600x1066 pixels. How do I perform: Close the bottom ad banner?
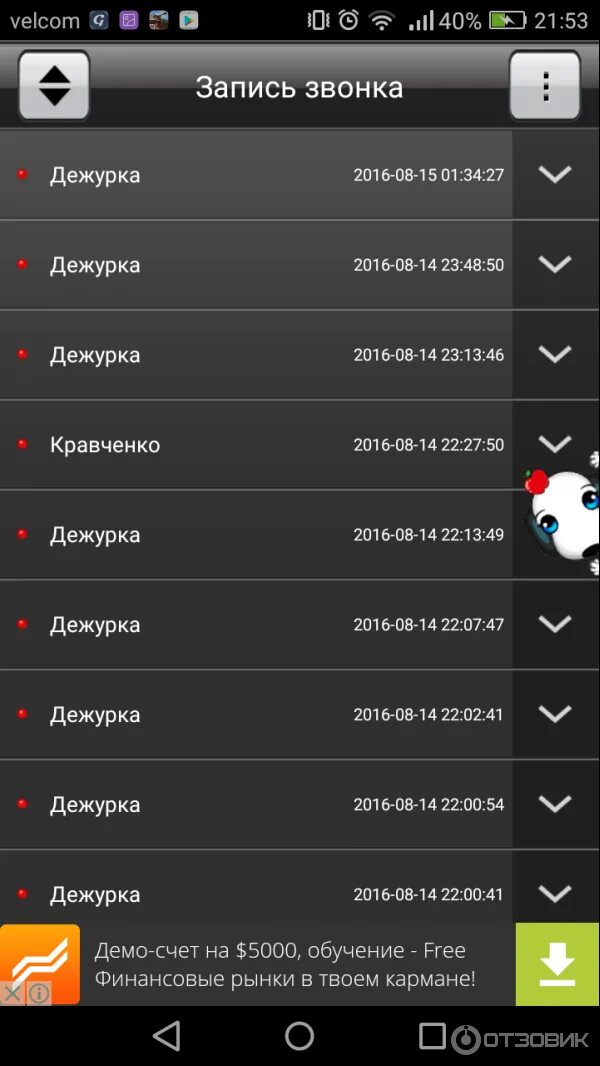tap(12, 994)
